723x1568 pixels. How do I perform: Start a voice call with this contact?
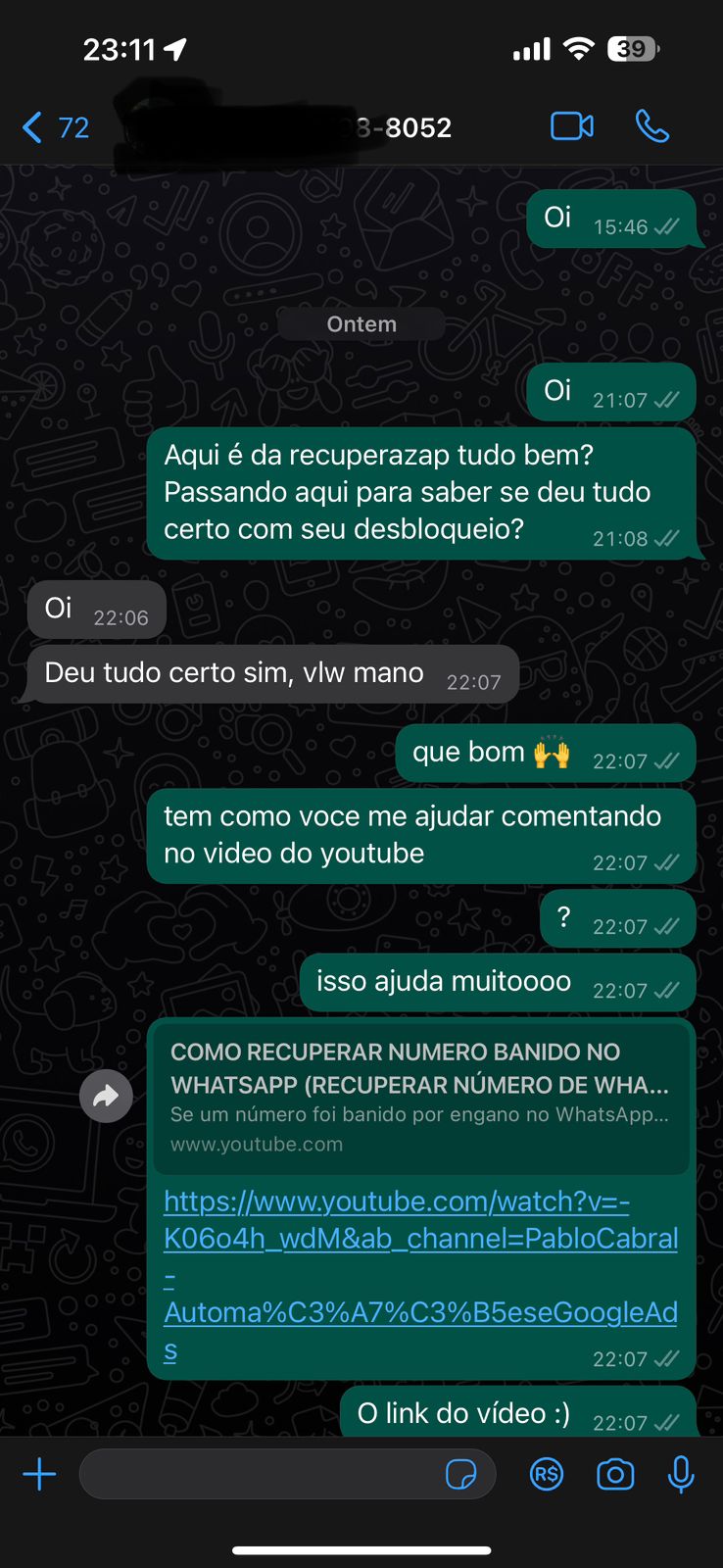point(652,126)
